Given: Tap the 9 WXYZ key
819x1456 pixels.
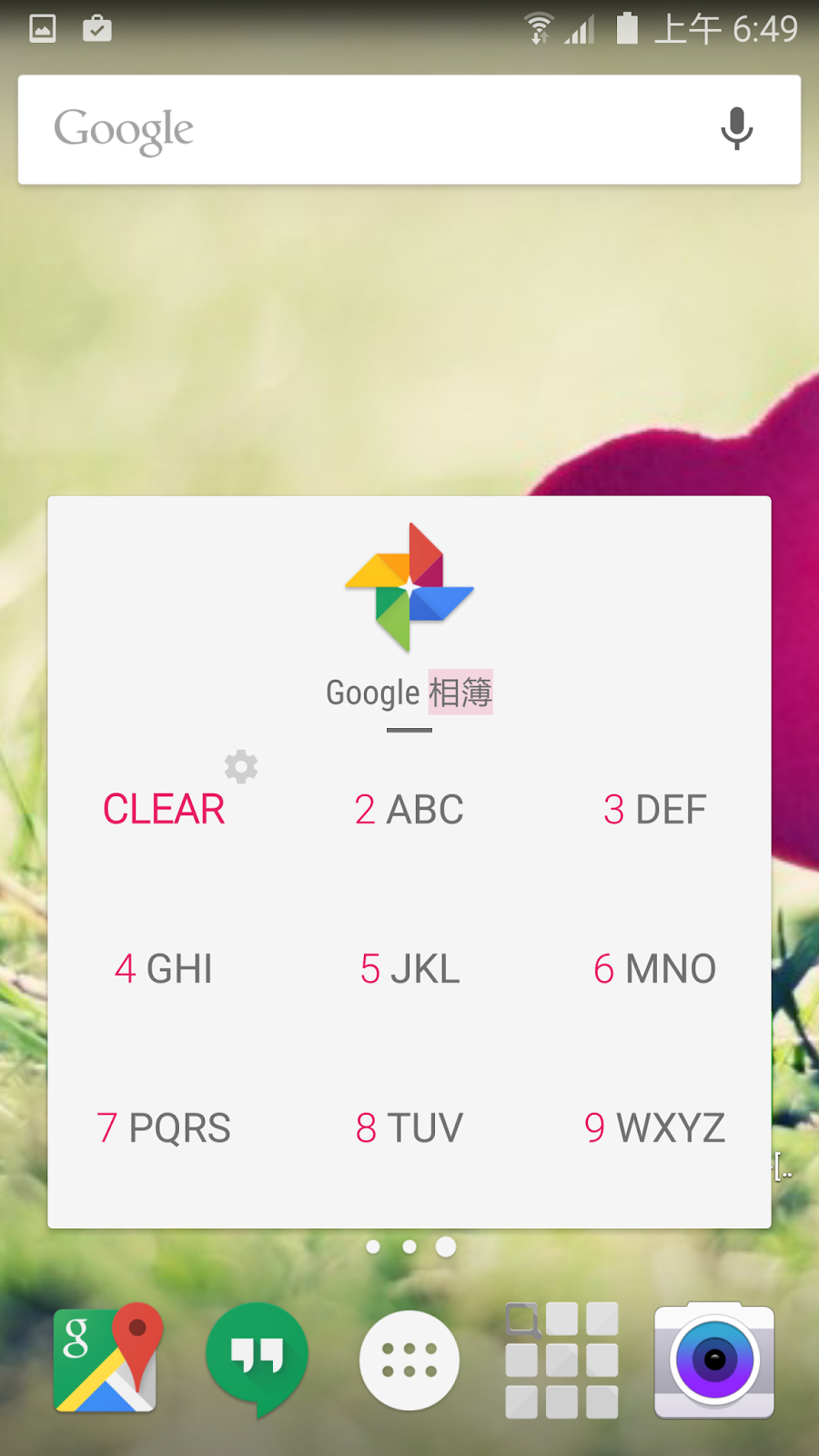Looking at the screenshot, I should click(x=654, y=1128).
